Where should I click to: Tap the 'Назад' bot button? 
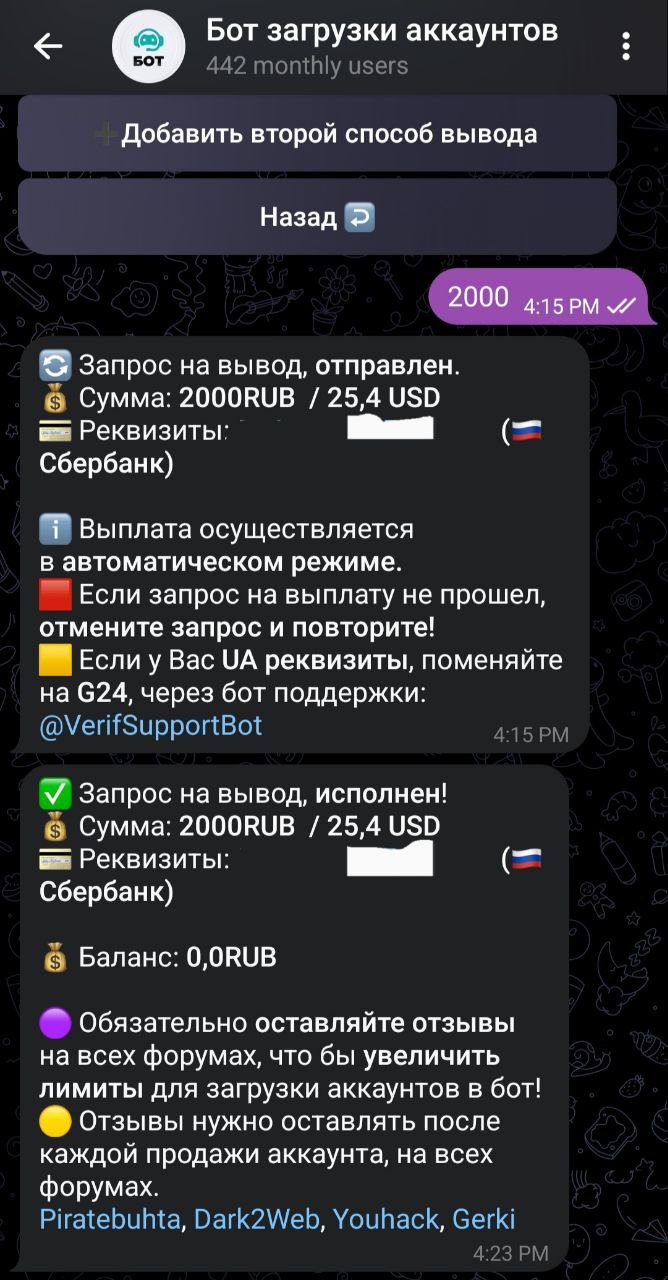[x=317, y=217]
